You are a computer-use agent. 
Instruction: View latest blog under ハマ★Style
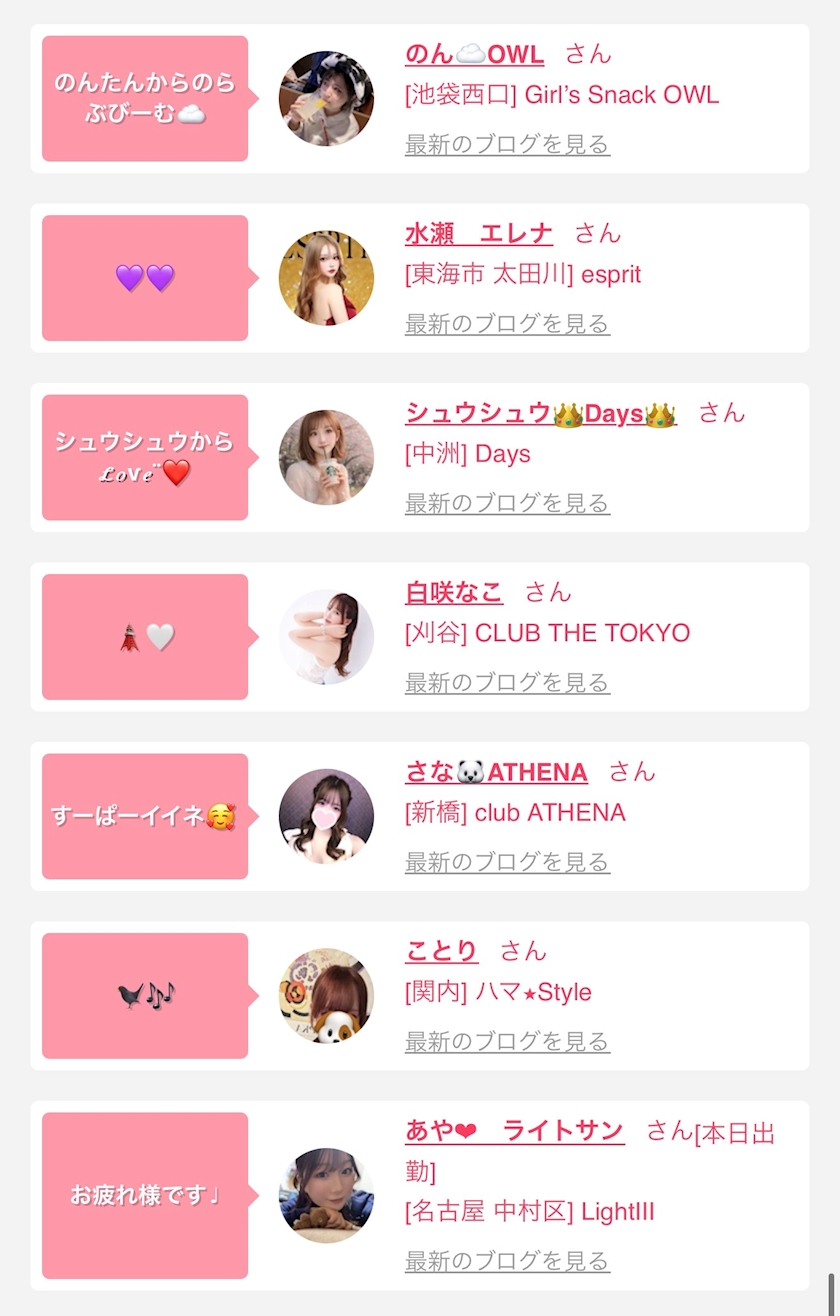click(x=507, y=1041)
